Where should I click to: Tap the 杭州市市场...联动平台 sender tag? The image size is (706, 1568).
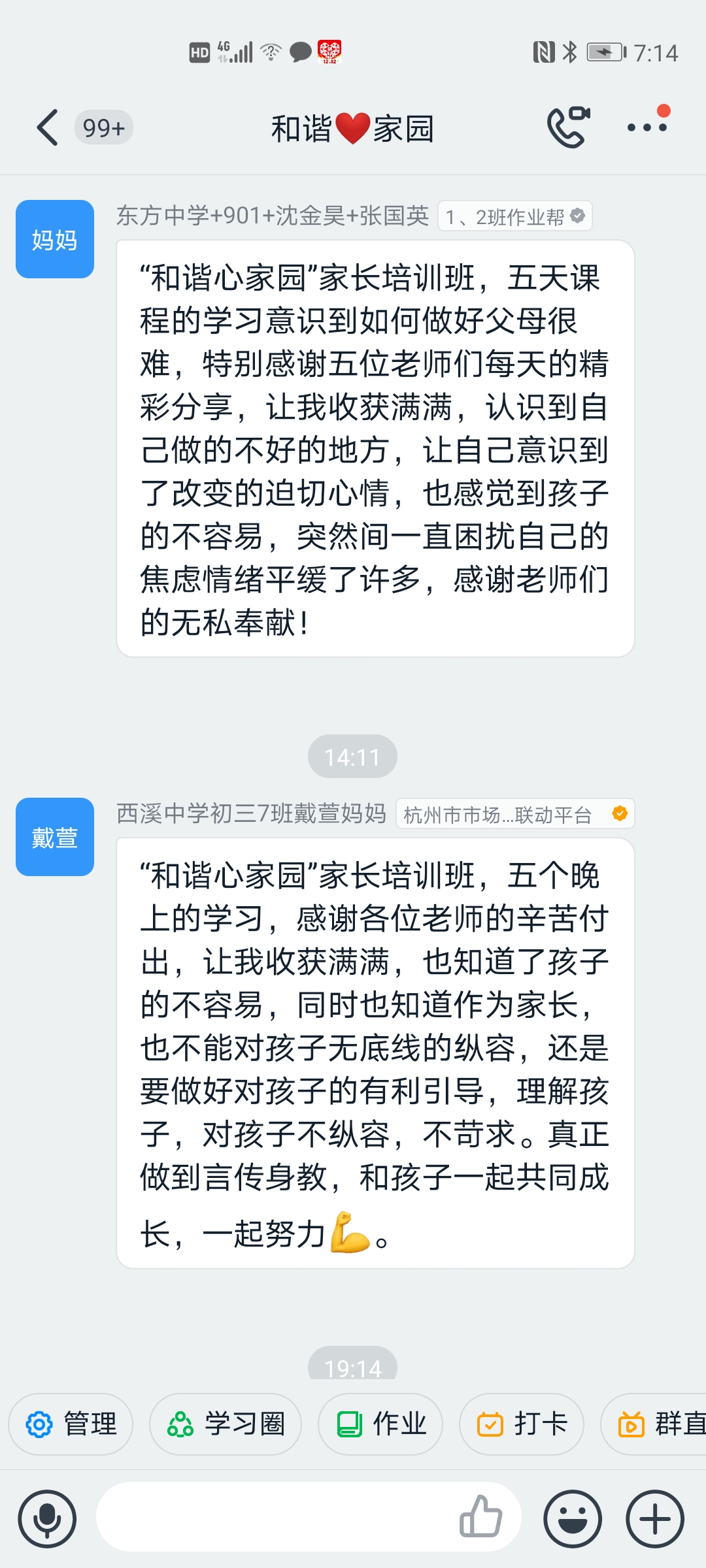click(x=514, y=814)
